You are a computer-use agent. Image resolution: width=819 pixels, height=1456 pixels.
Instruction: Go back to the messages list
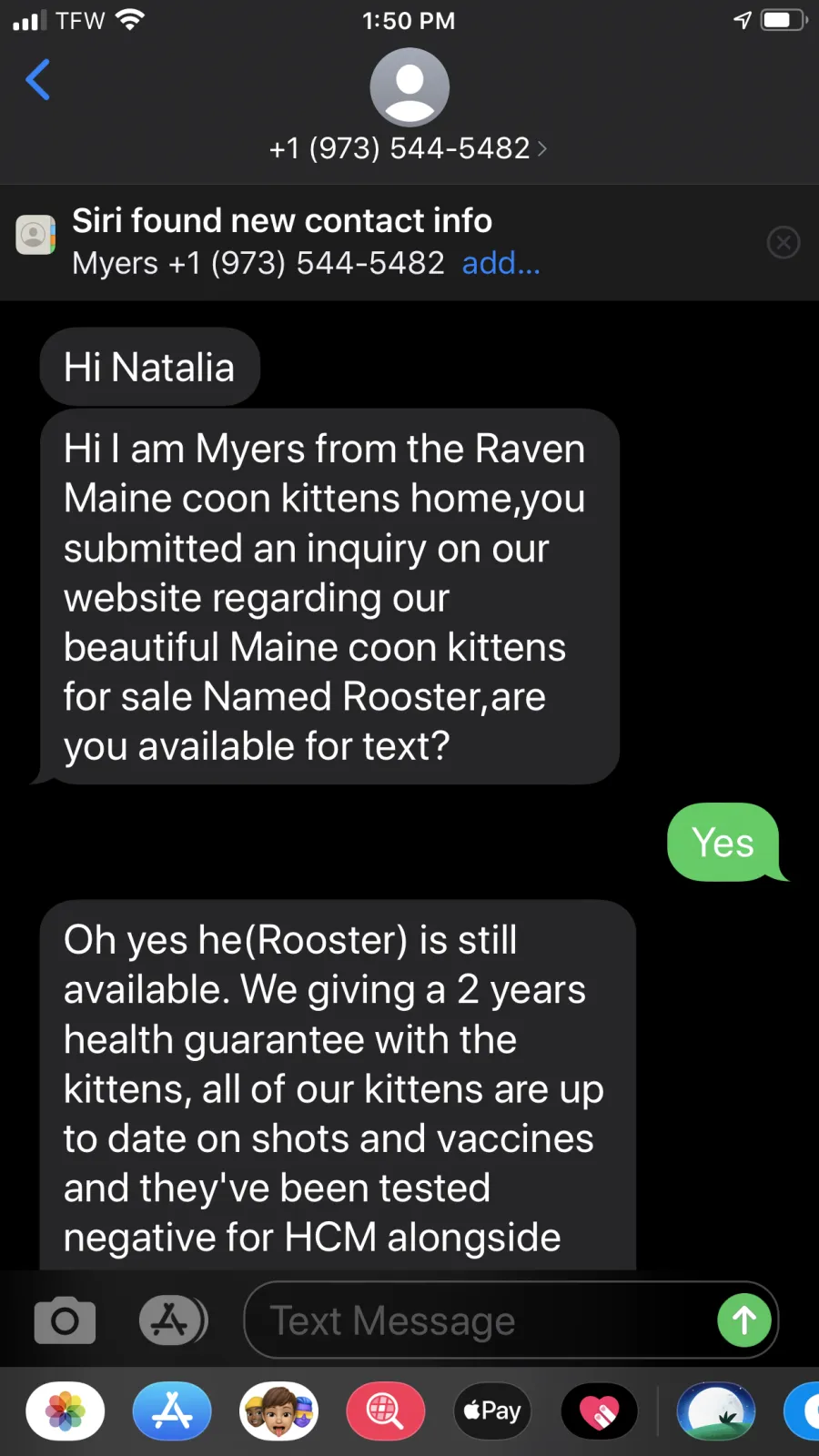(38, 80)
